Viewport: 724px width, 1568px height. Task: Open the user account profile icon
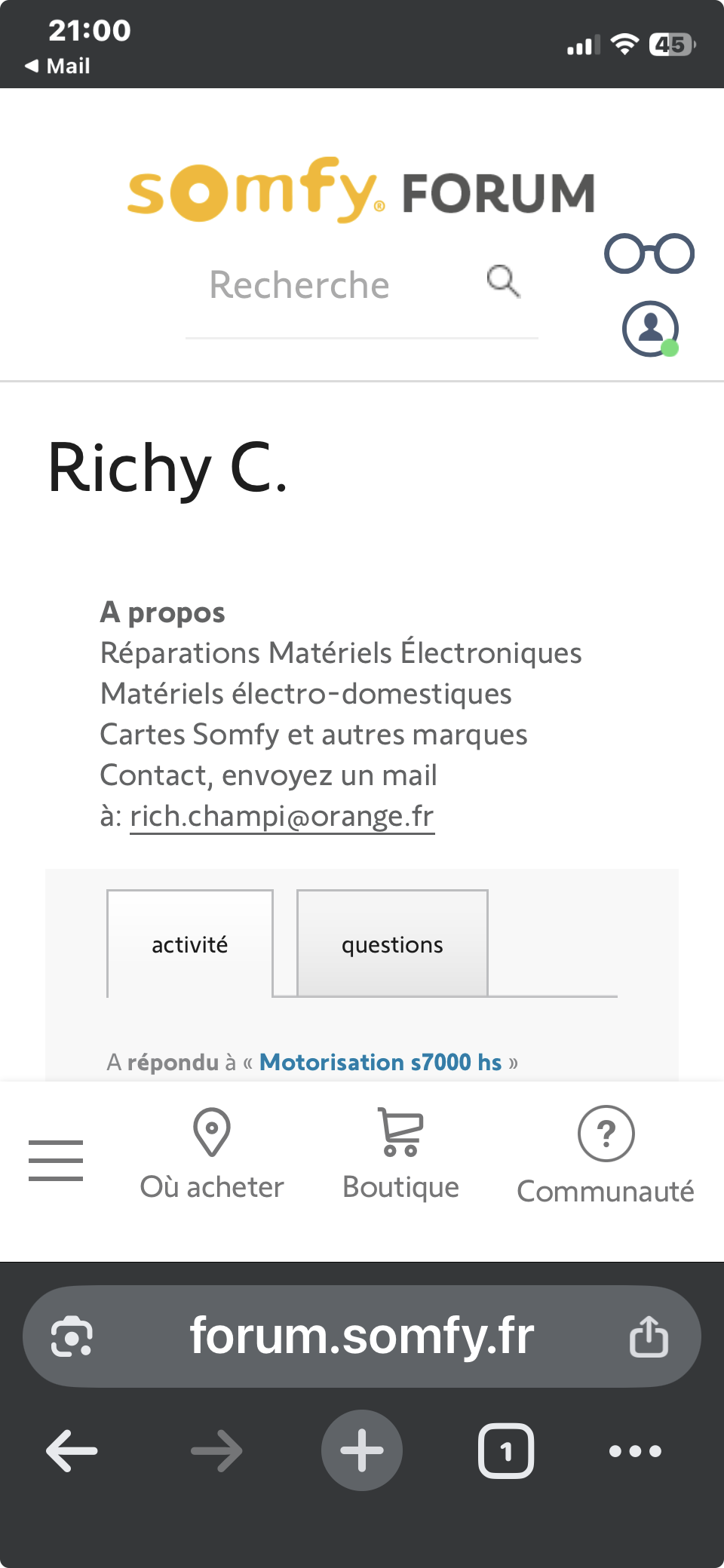pos(650,329)
